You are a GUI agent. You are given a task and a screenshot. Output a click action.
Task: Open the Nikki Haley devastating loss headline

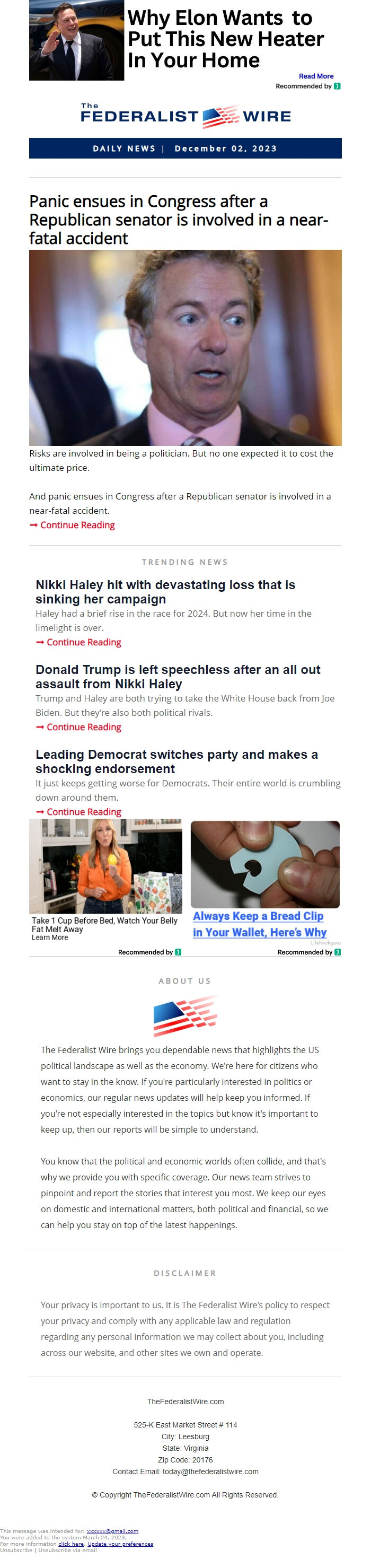tap(165, 592)
